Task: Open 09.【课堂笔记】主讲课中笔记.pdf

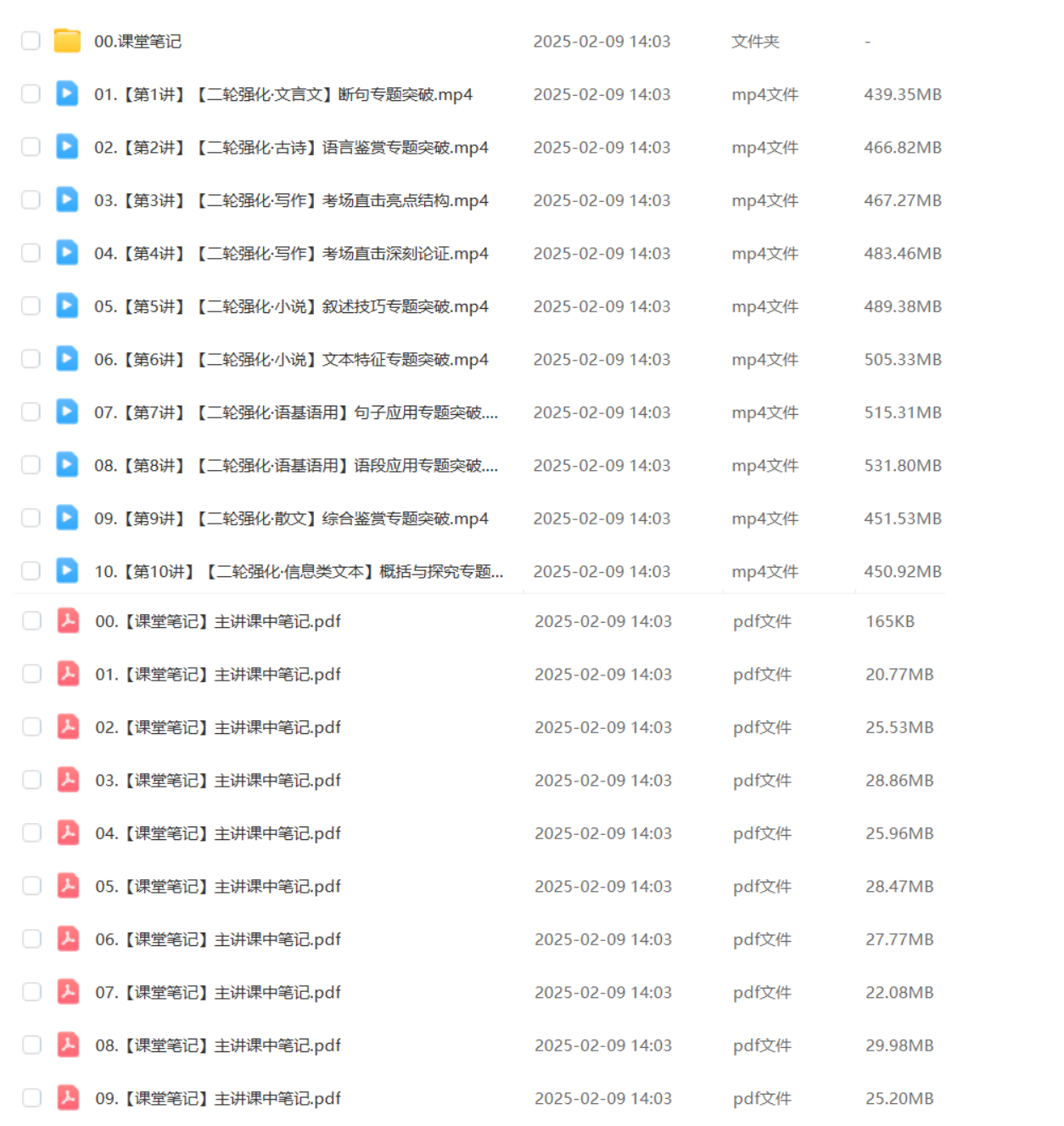Action: click(218, 1099)
